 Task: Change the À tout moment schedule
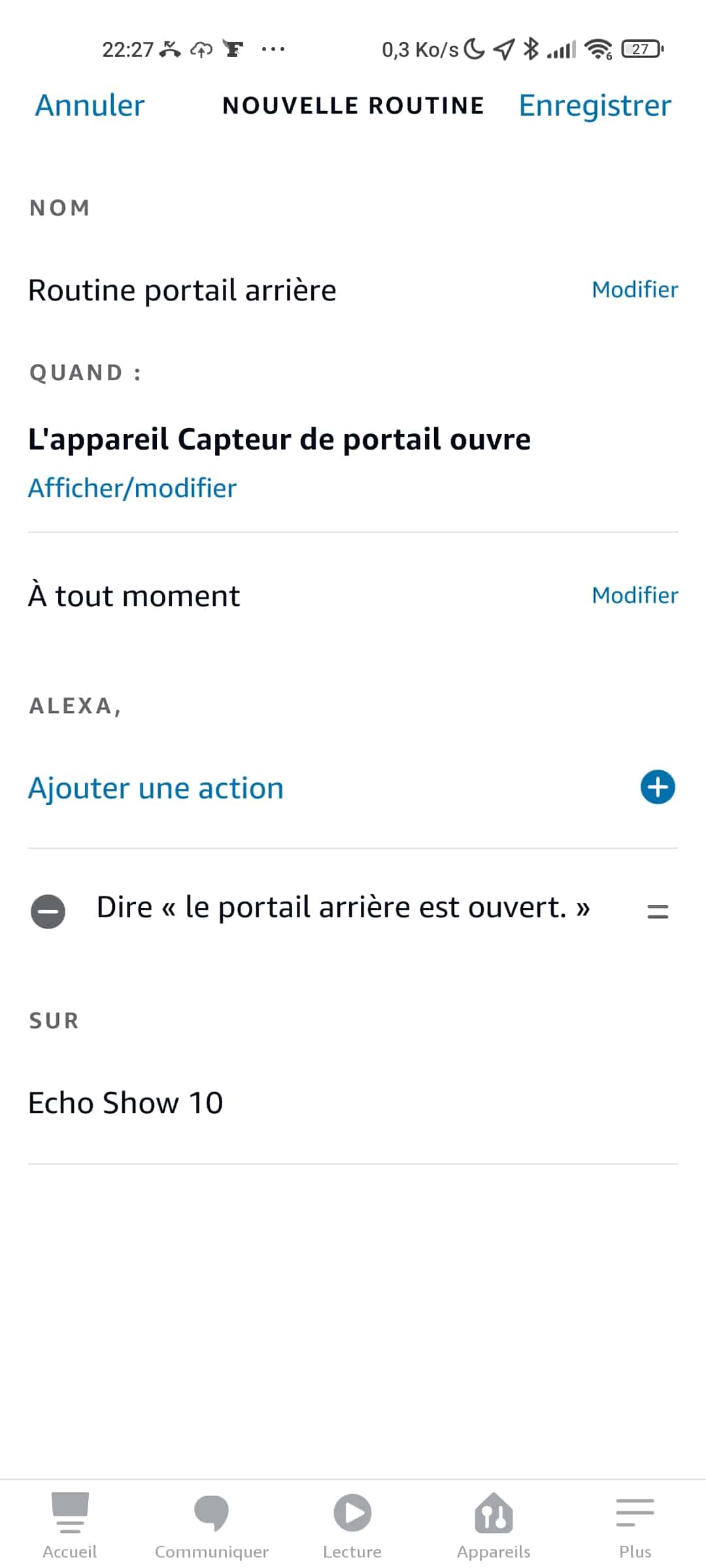635,595
